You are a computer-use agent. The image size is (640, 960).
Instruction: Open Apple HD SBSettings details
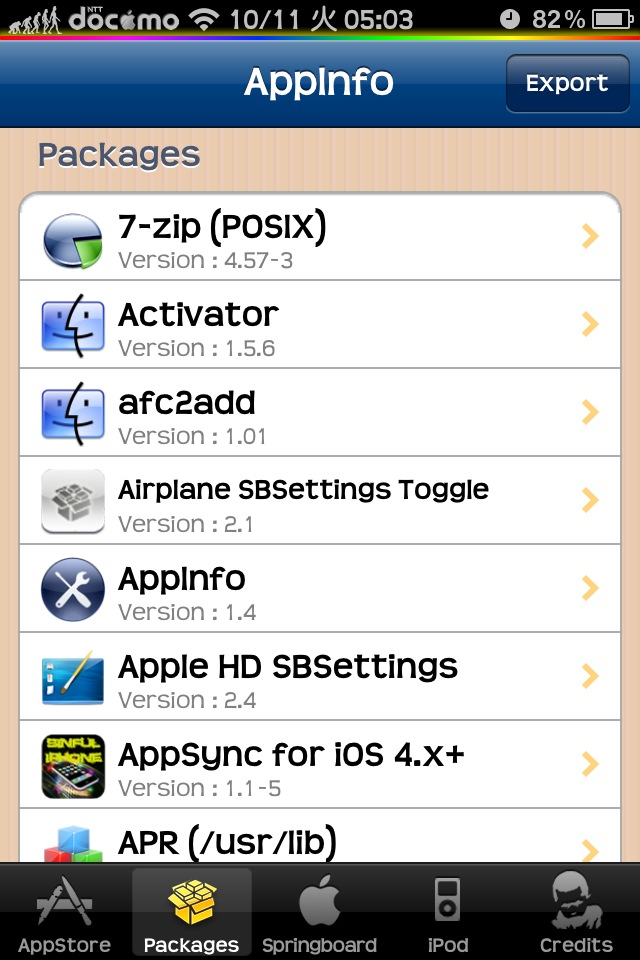pos(320,677)
